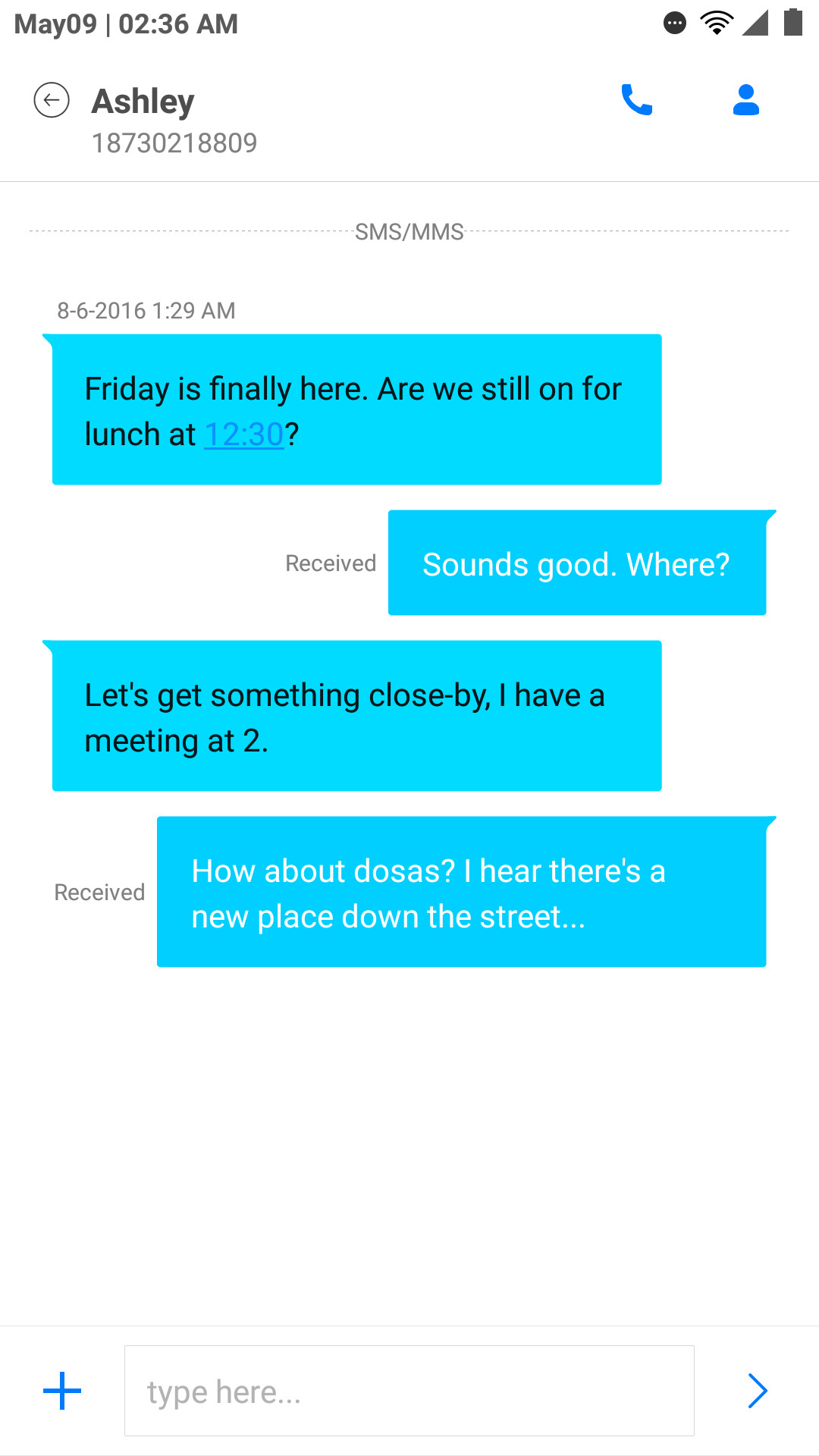Viewport: 819px width, 1456px height.
Task: Focus the "type here..." message field
Action: pyautogui.click(x=409, y=1391)
